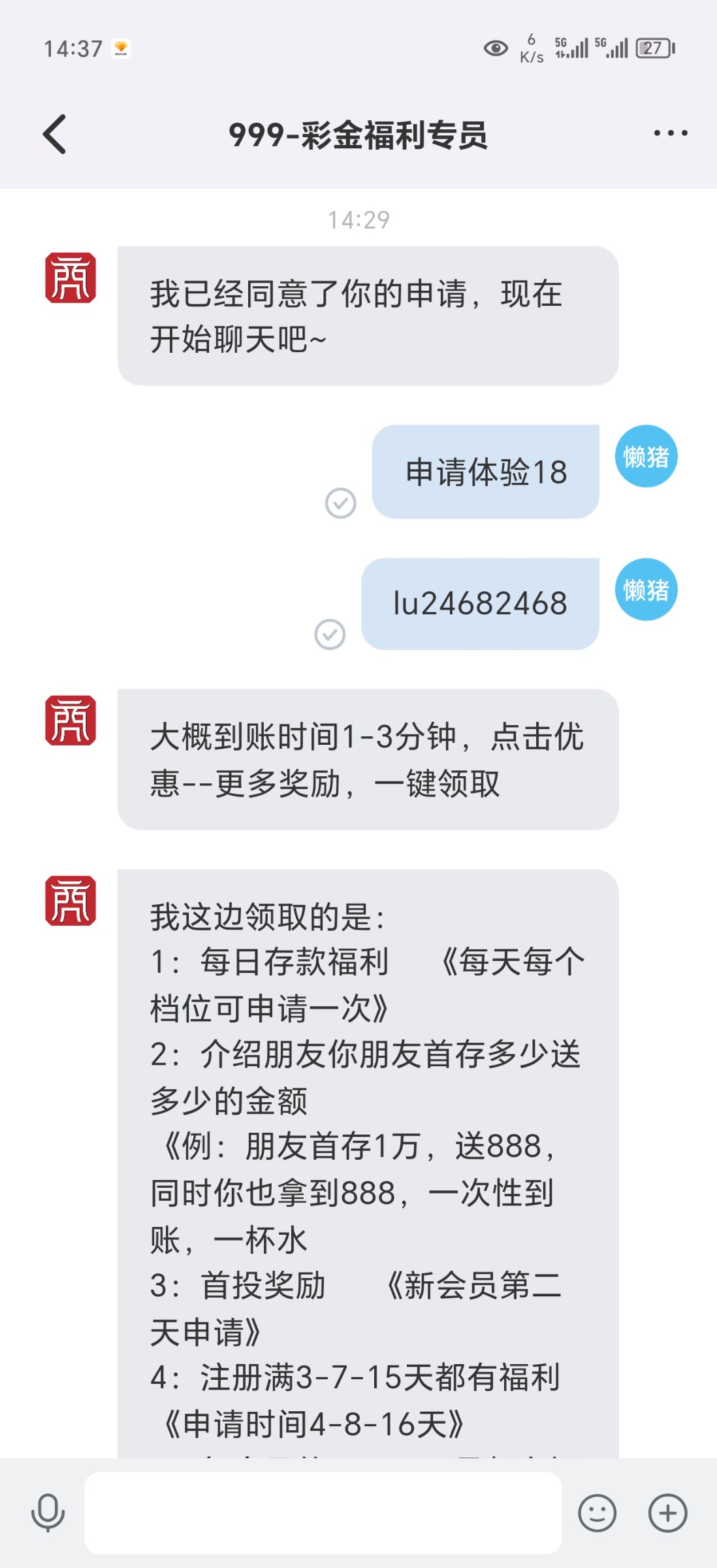This screenshot has height=1568, width=717.
Task: Open my avatar beside "申请体验18"
Action: 646,456
